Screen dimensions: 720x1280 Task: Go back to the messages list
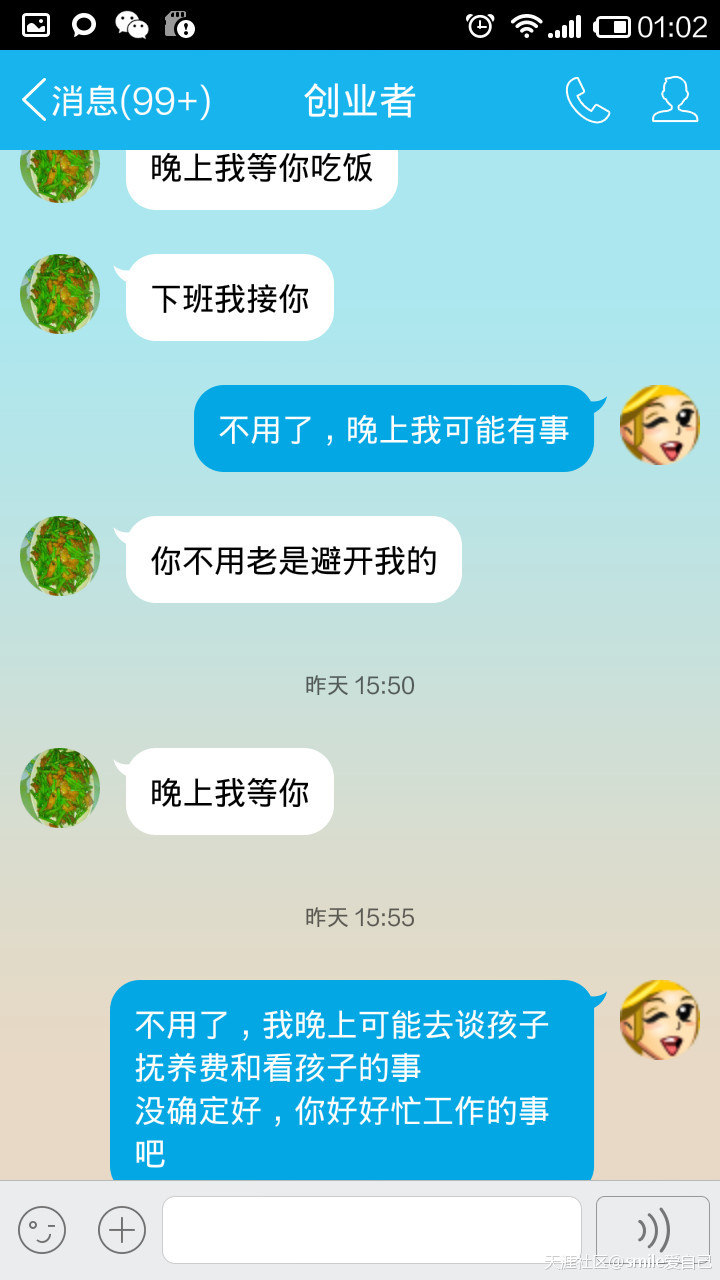click(x=115, y=101)
